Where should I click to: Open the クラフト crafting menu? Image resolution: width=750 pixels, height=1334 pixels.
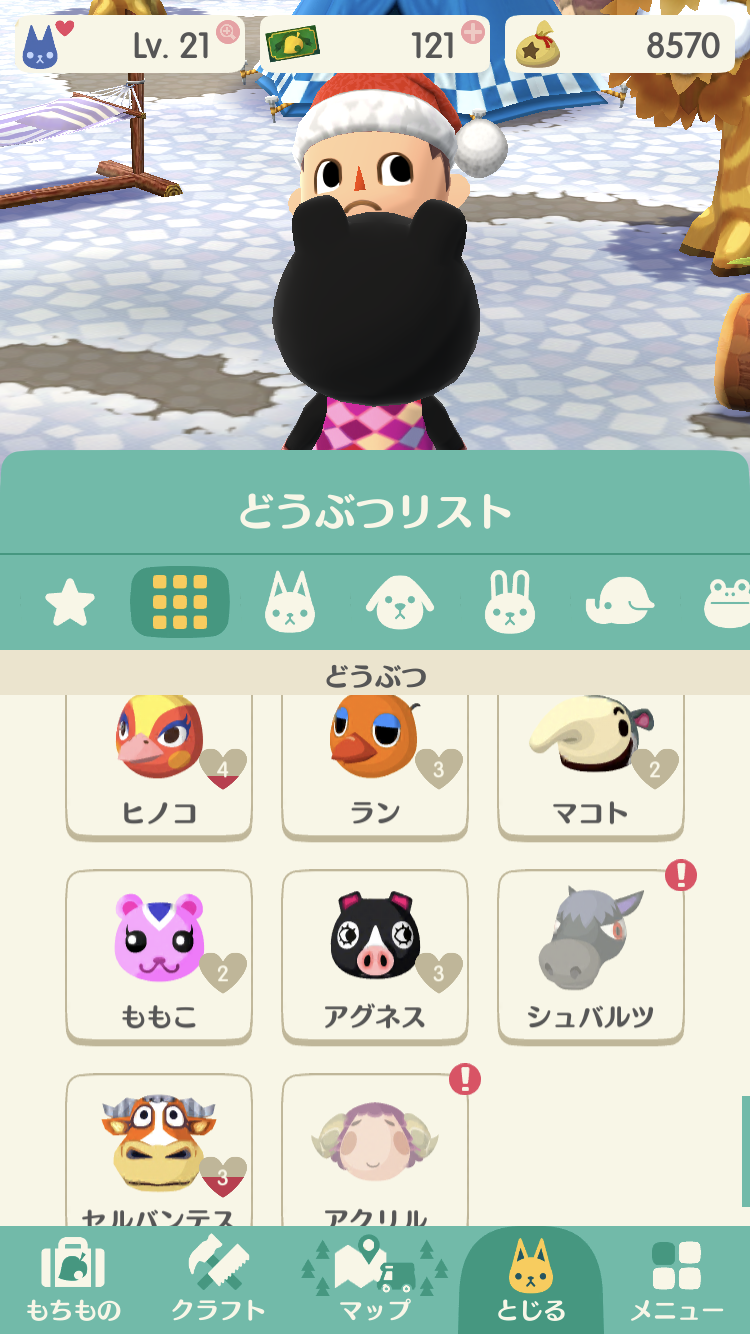pyautogui.click(x=218, y=1280)
